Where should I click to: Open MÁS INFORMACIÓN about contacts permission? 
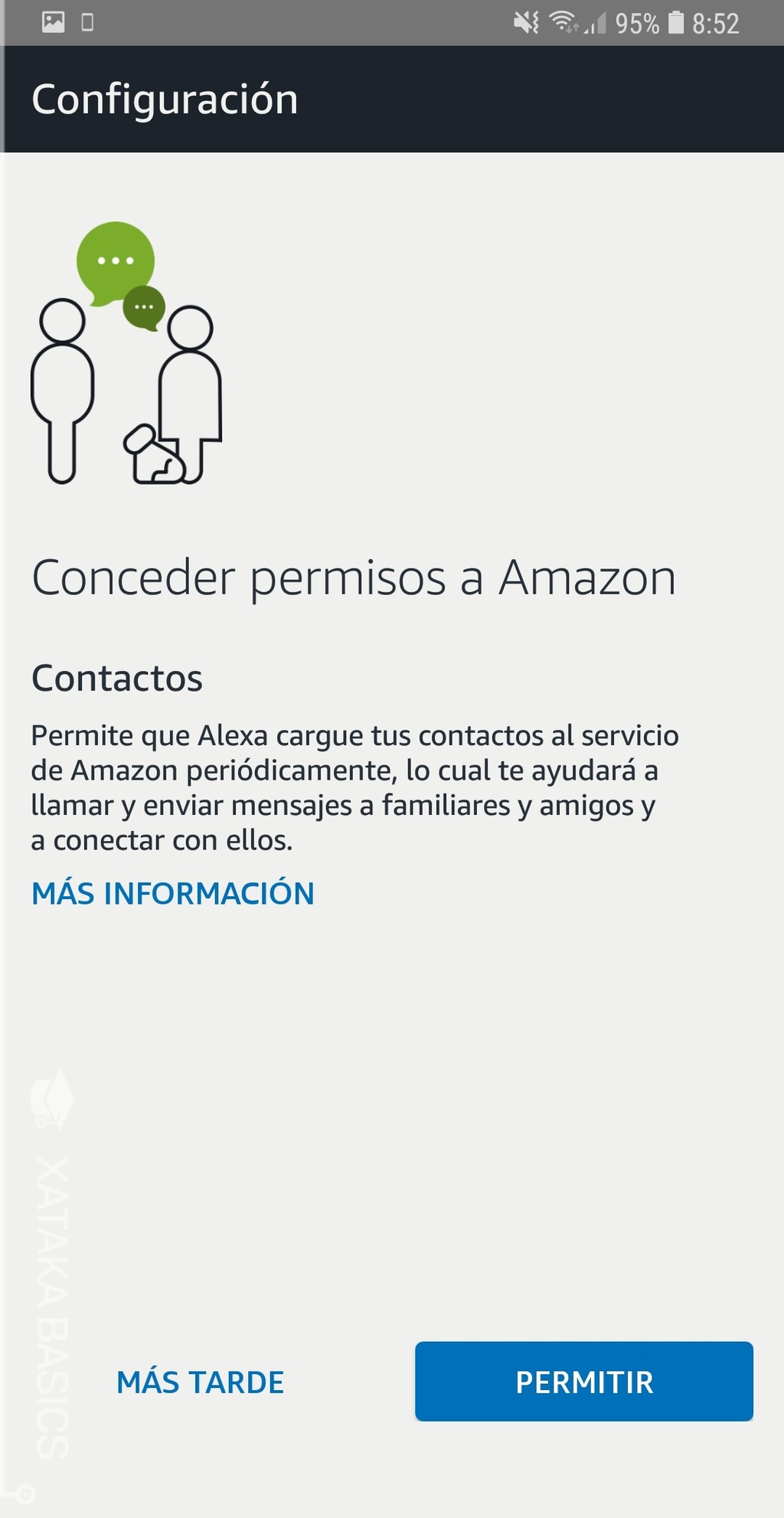click(172, 892)
